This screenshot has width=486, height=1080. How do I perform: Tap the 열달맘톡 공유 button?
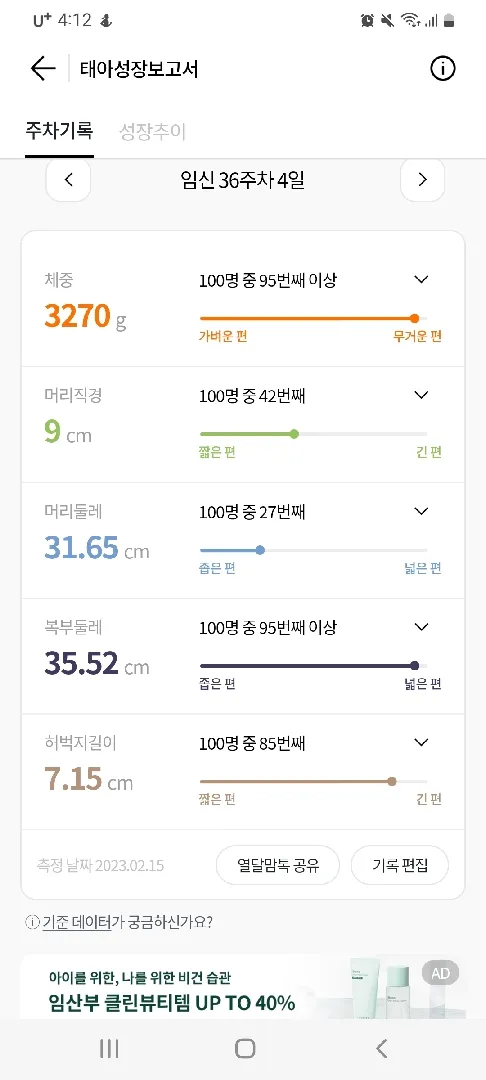click(278, 865)
